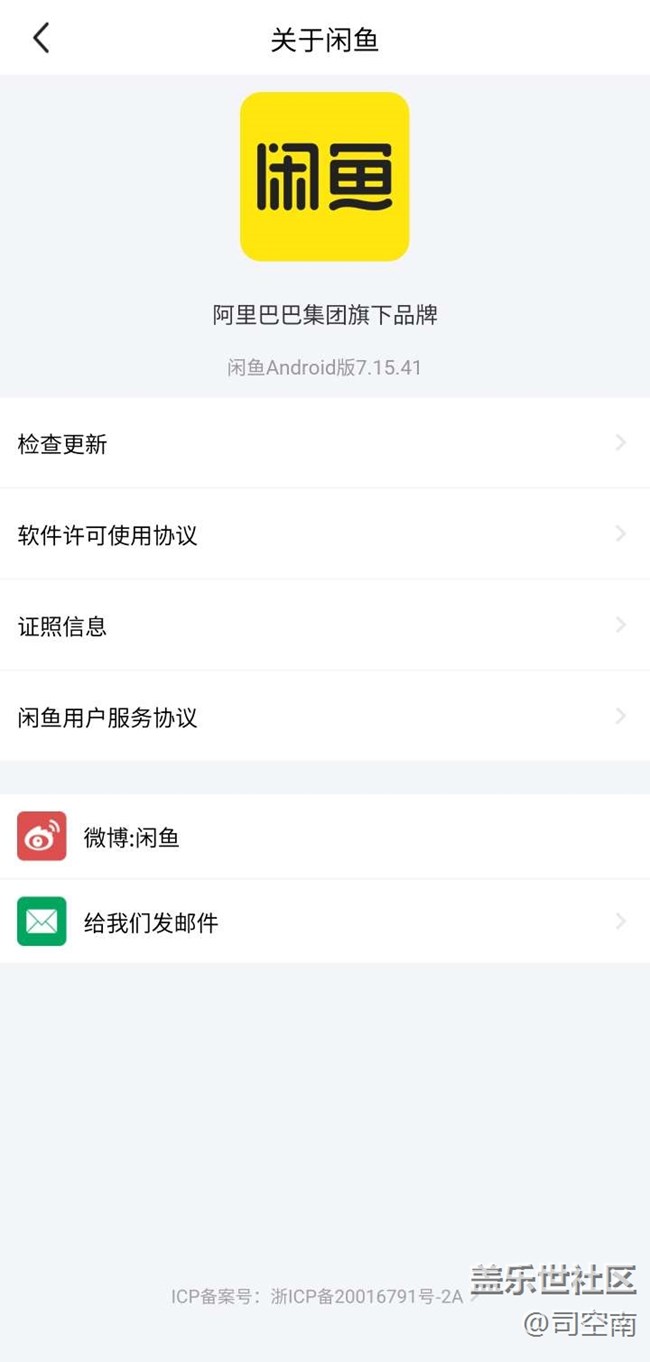
Task: Open the ICP备案号 link at the bottom
Action: pos(323,1296)
